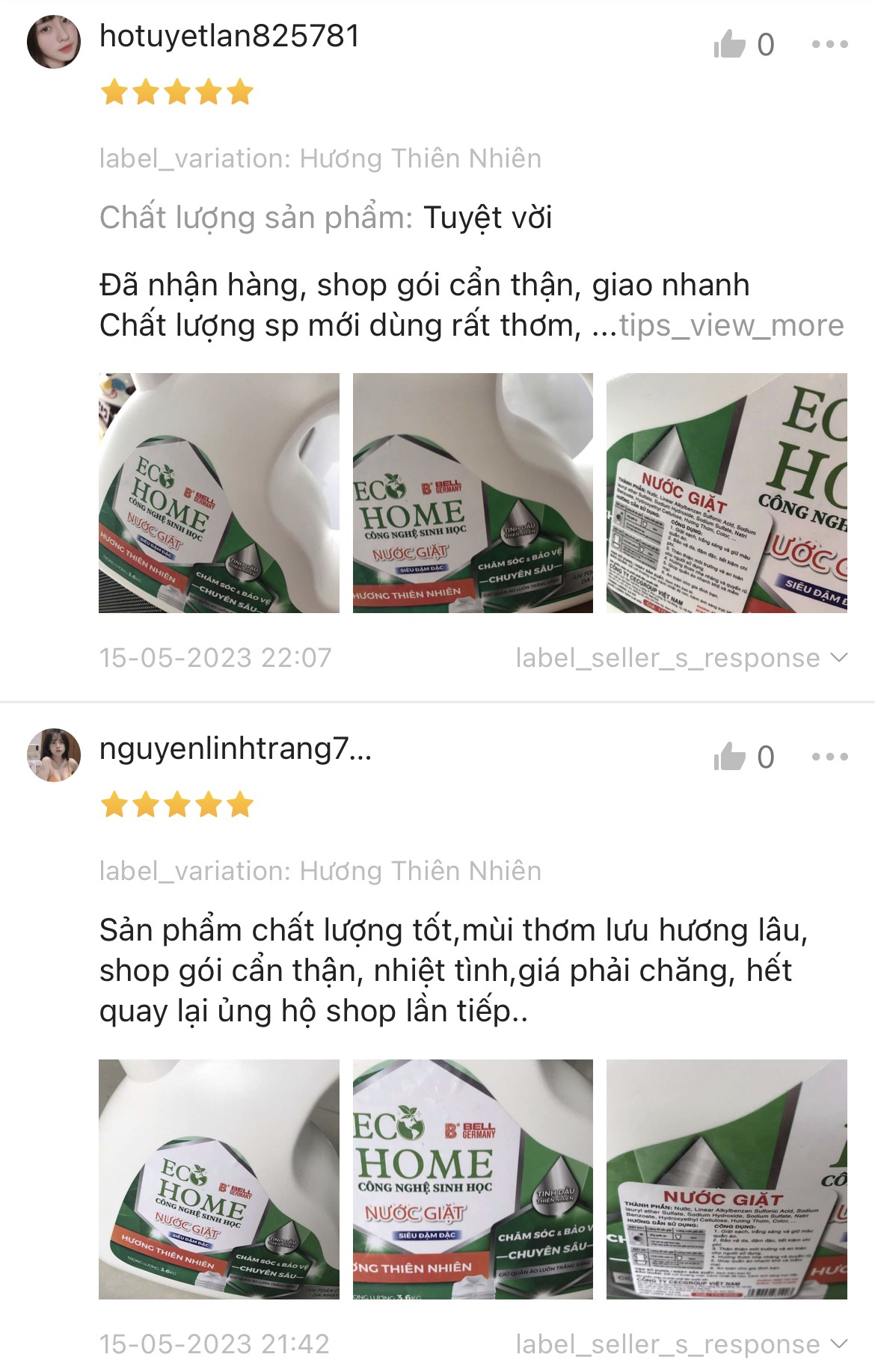View nguyenlinhtrang7's third review photo
Screen dimensions: 875x1372
tap(726, 1179)
